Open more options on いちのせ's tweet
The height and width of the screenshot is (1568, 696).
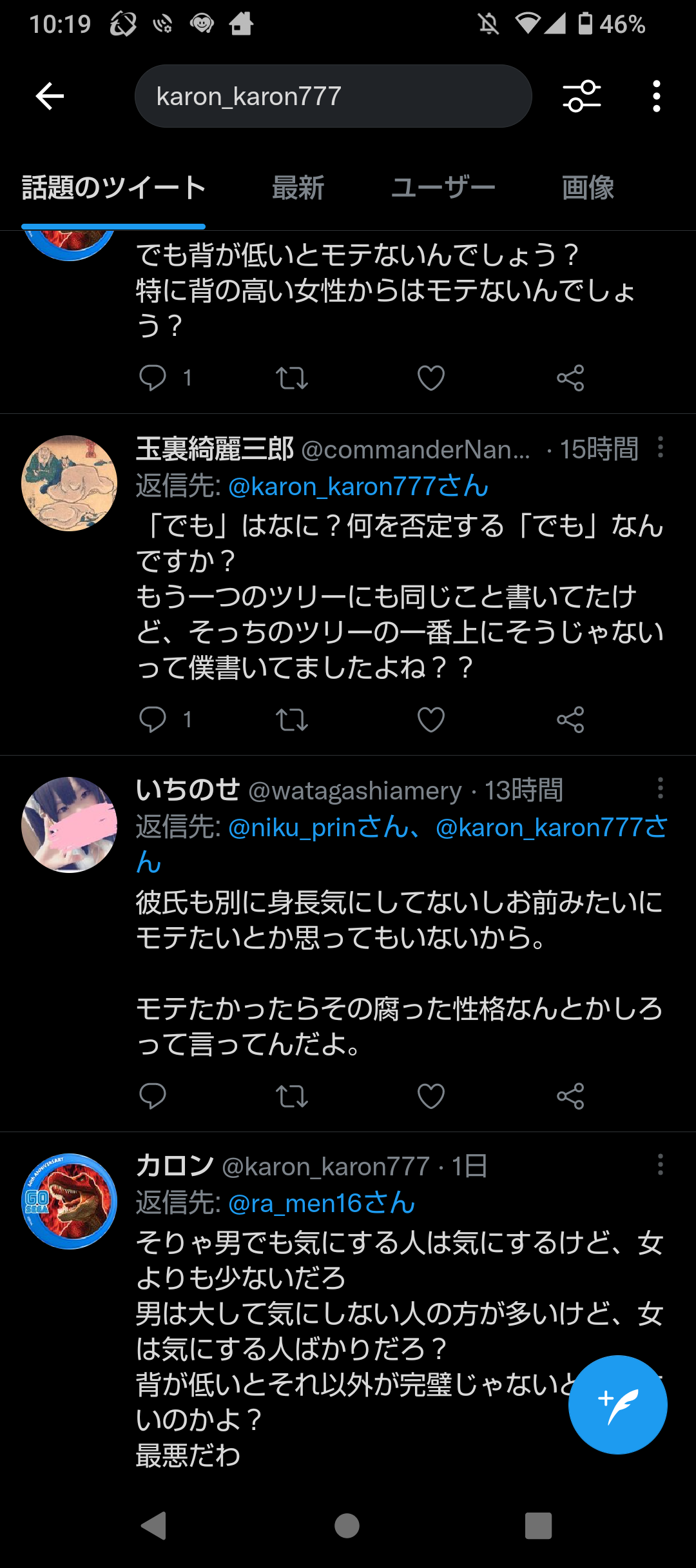[660, 788]
